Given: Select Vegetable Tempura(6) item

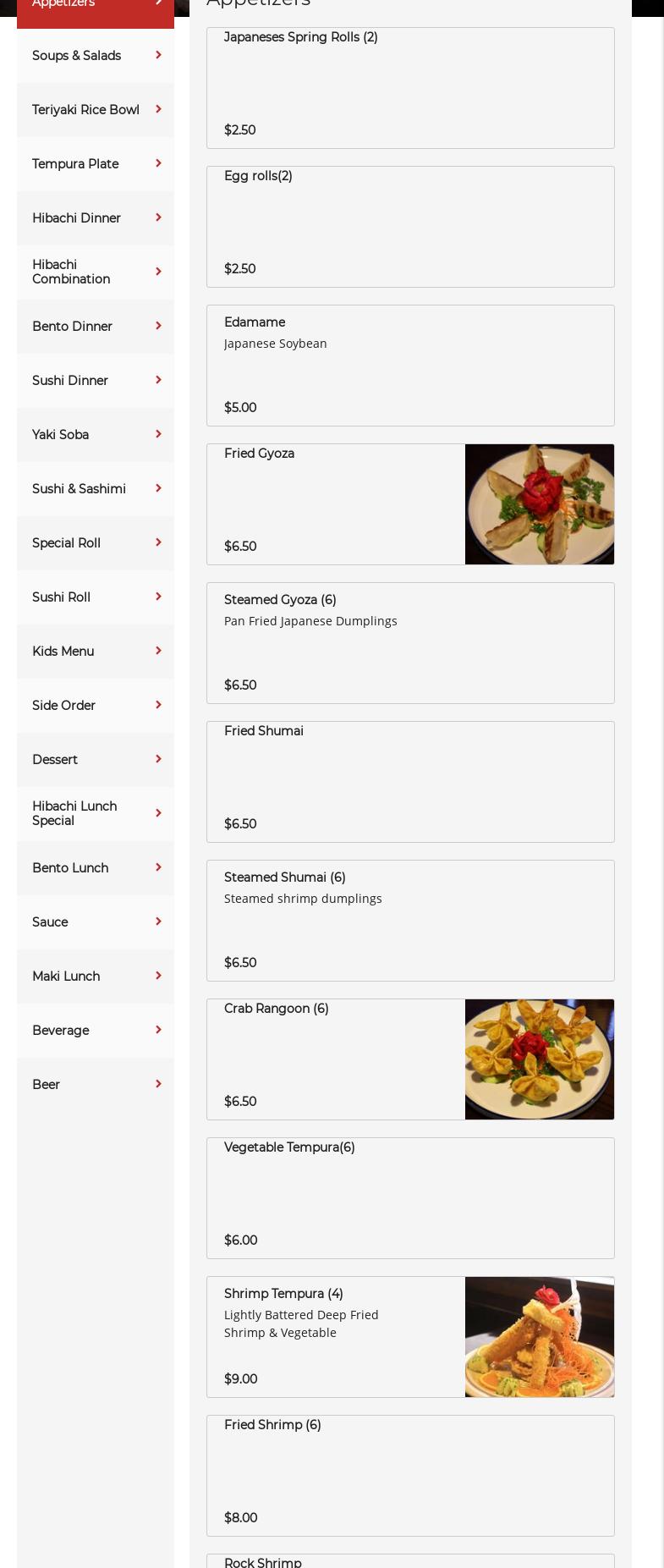Looking at the screenshot, I should (409, 1198).
